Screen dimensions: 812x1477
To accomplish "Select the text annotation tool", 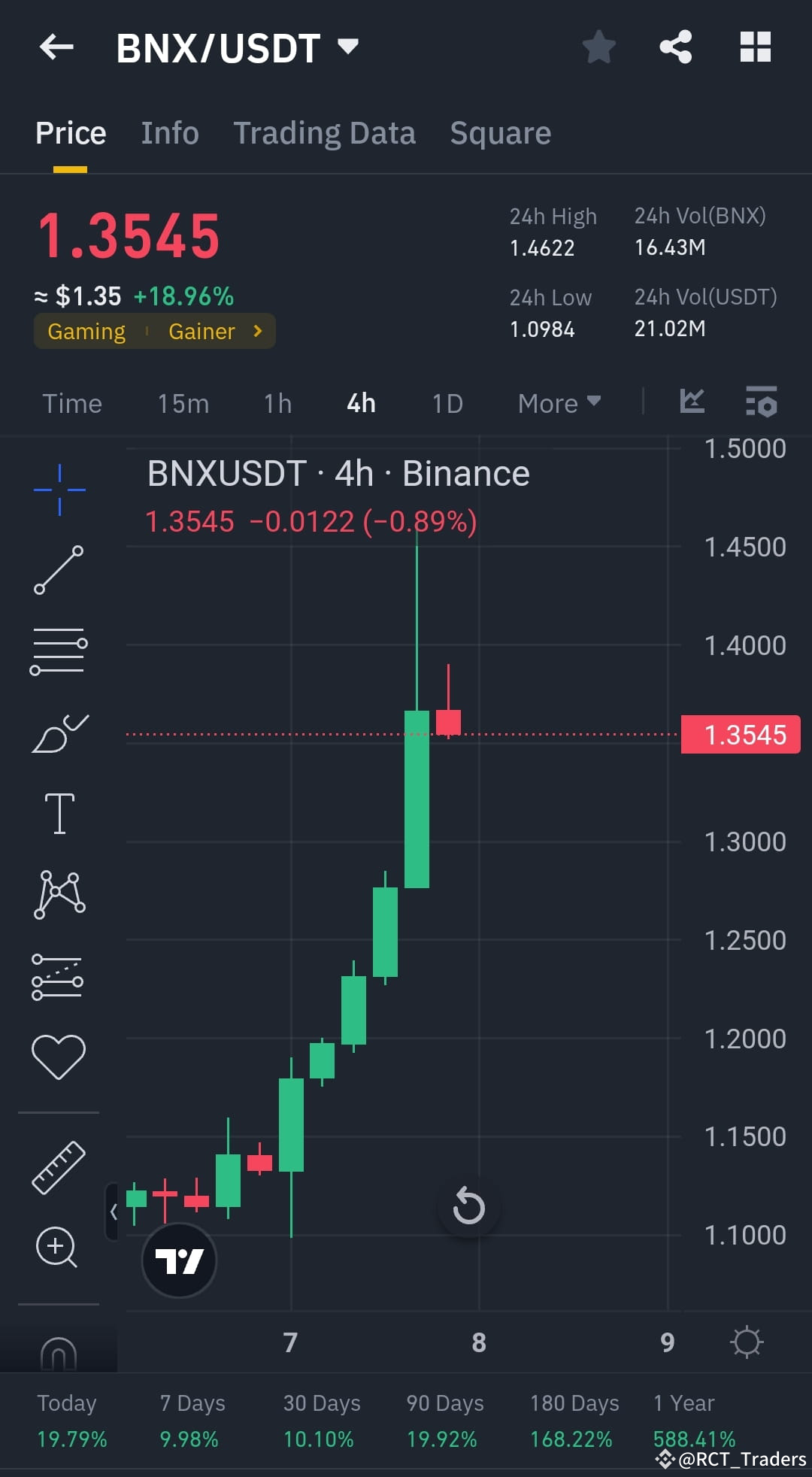I will 59,812.
